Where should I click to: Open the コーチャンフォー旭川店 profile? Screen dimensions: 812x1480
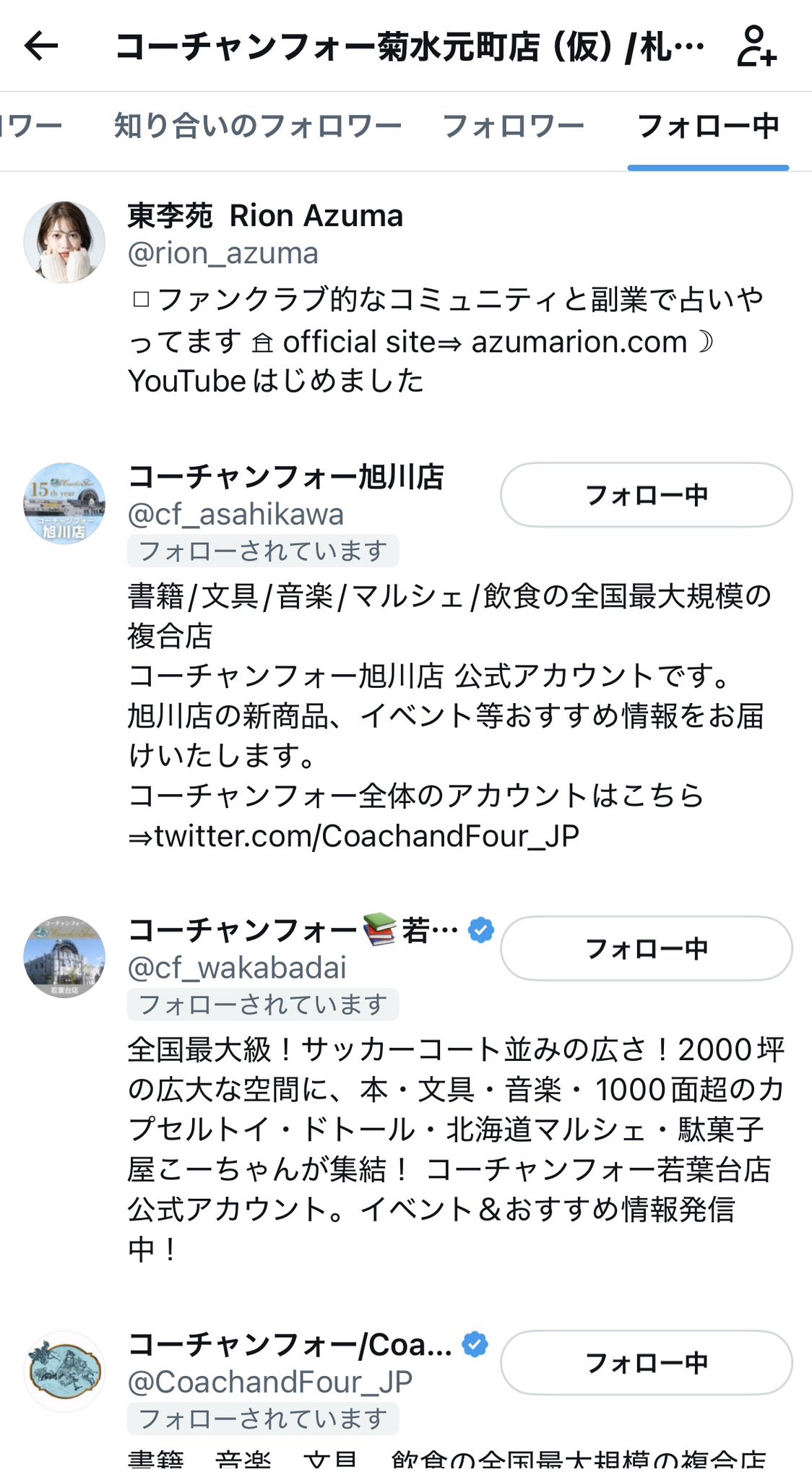coord(286,478)
